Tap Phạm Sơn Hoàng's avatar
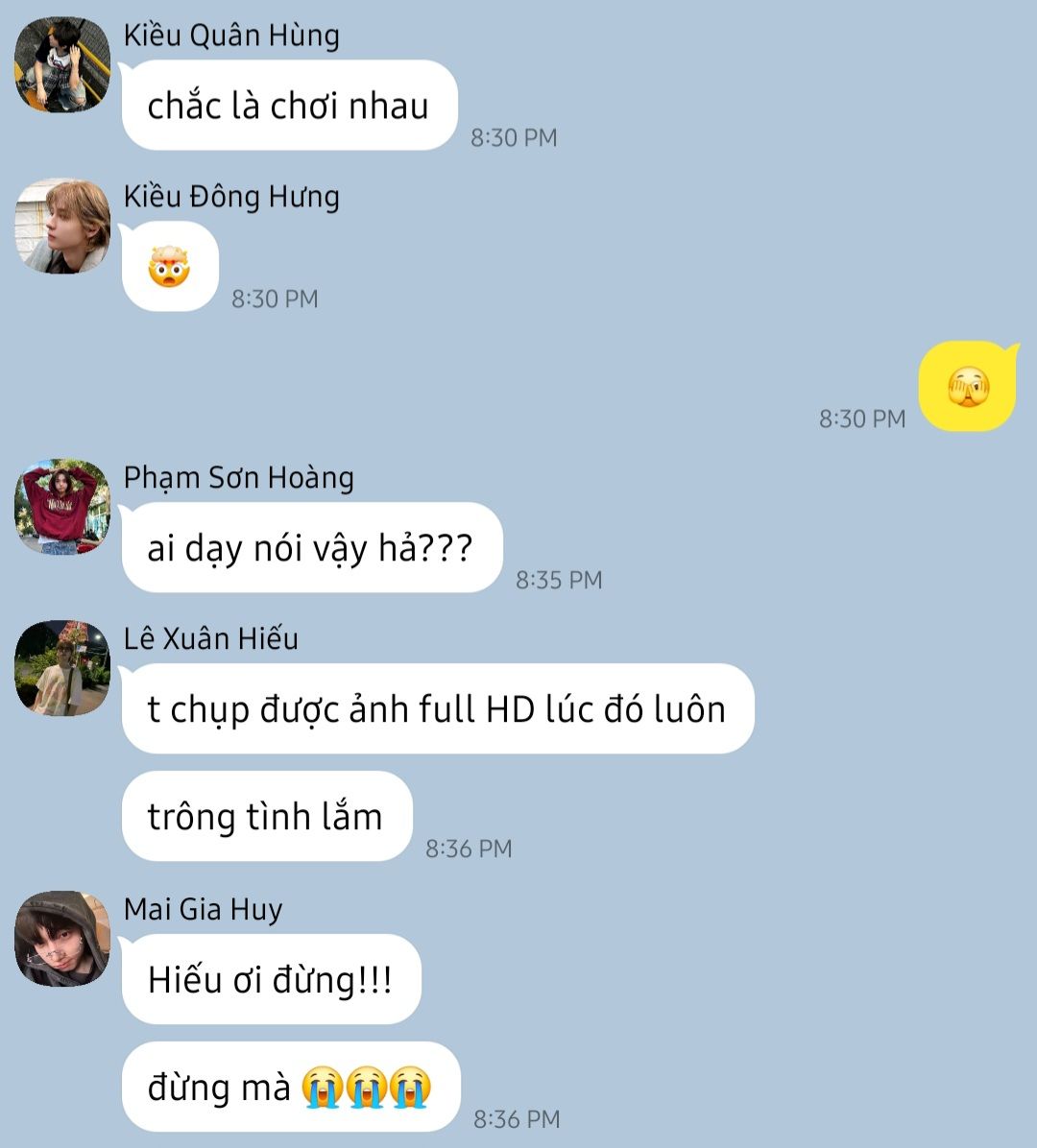 tap(62, 507)
